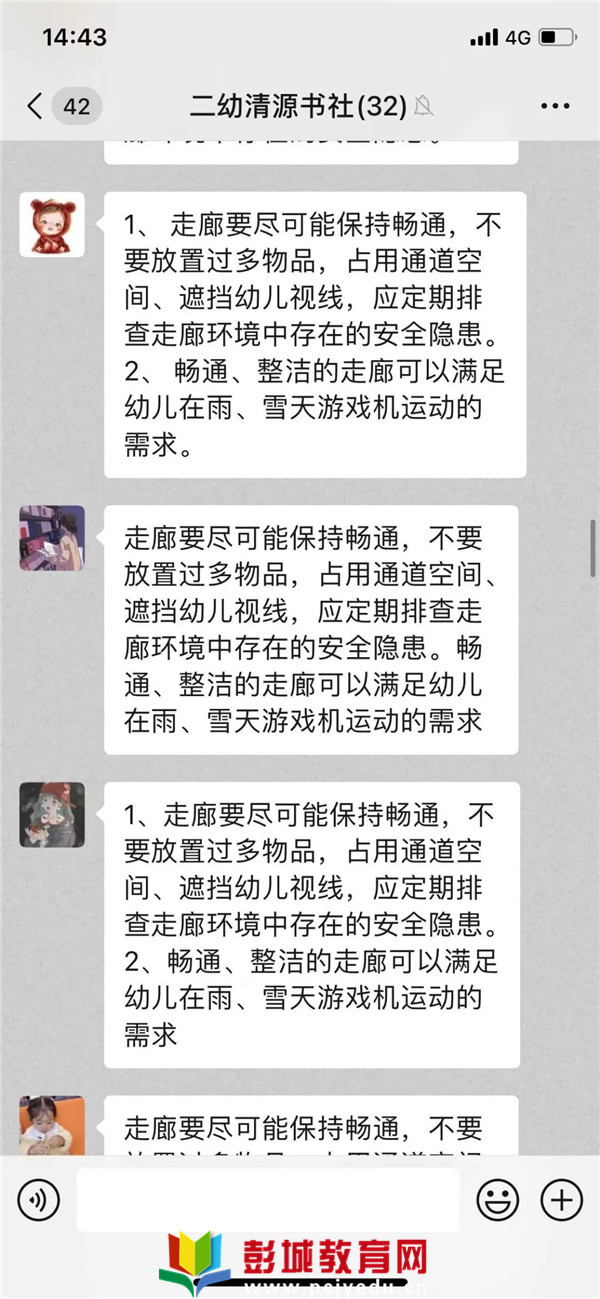
Task: View the red-hat dark avatar profile
Action: point(52,815)
